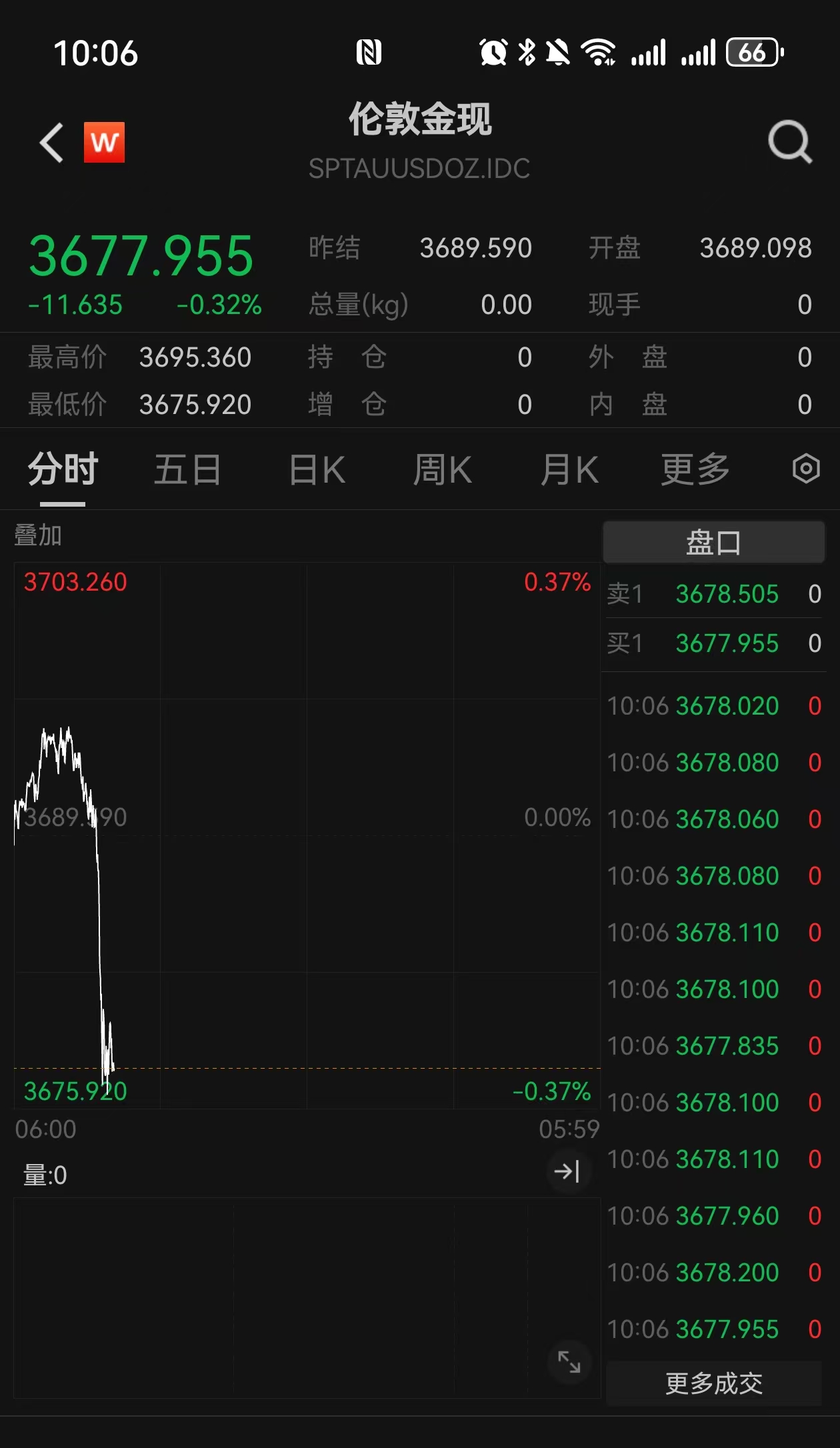The height and width of the screenshot is (1448, 840).
Task: Open the 更多 chart options
Action: click(695, 470)
